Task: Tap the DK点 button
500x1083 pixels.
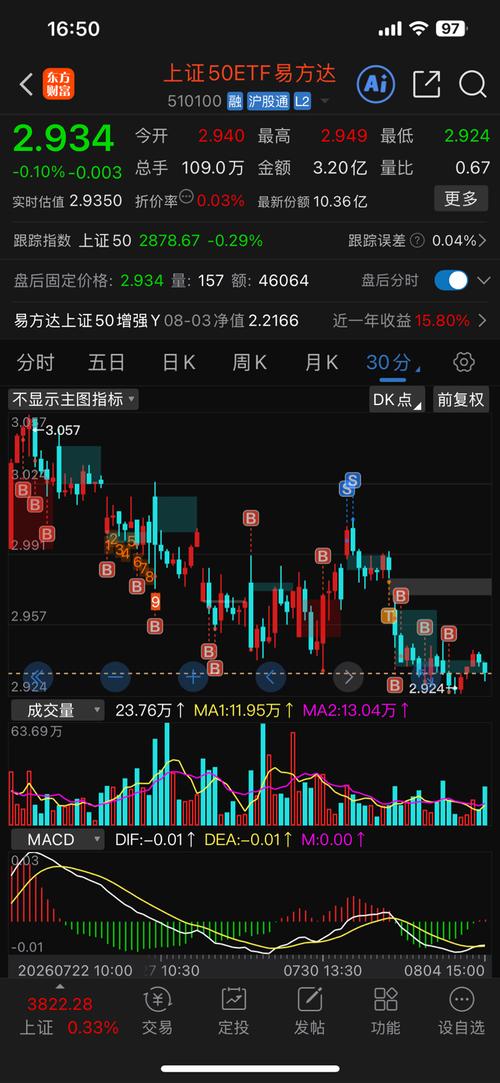Action: point(397,399)
